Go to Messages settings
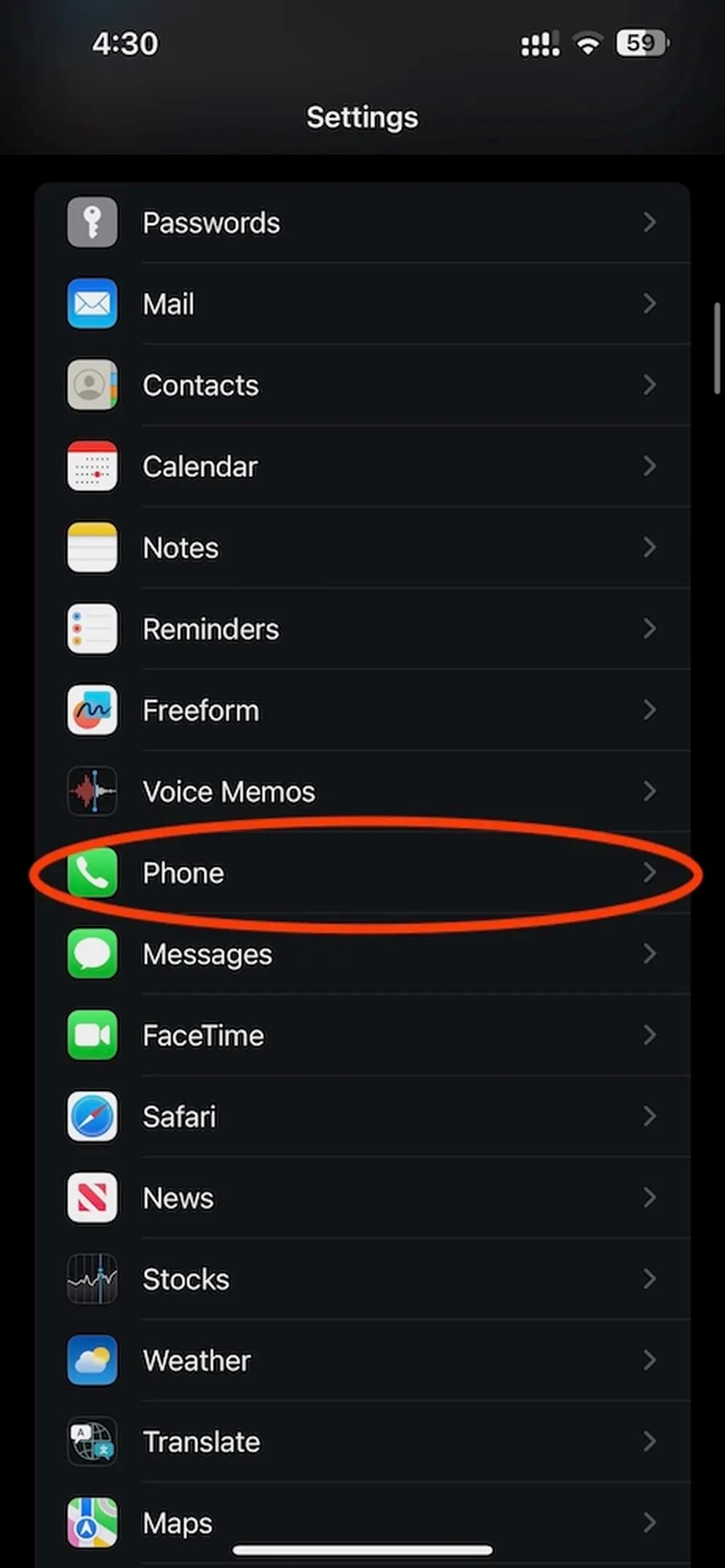Screen dimensions: 725x1568 pos(361,955)
